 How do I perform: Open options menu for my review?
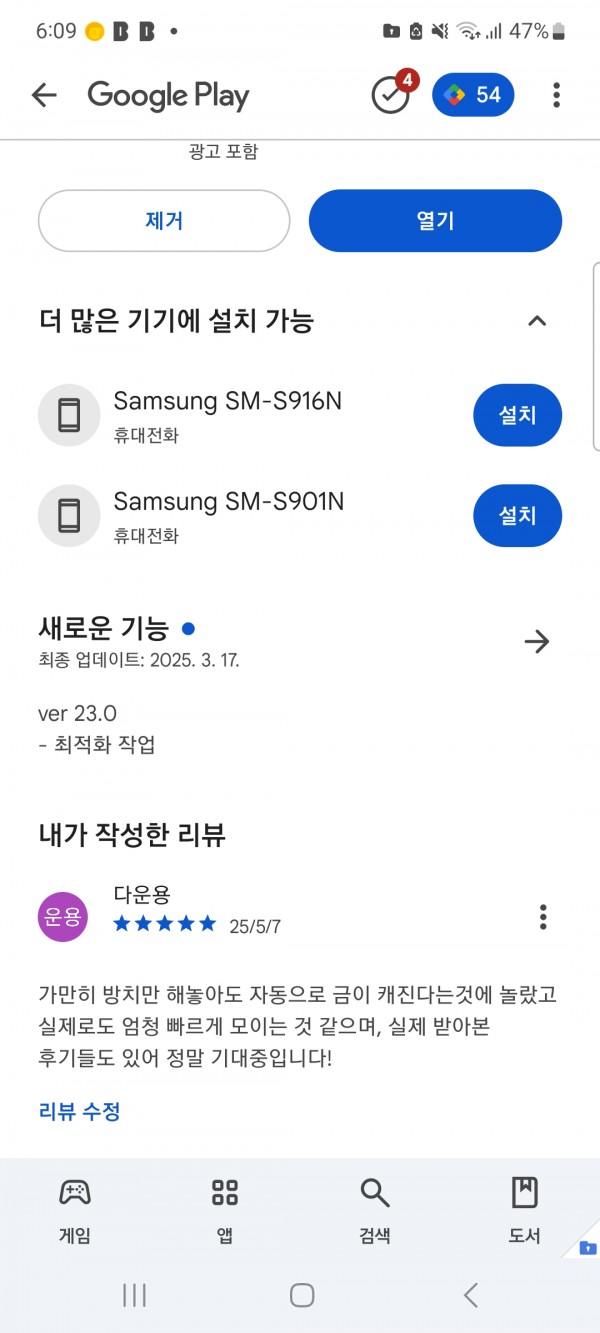coord(543,916)
